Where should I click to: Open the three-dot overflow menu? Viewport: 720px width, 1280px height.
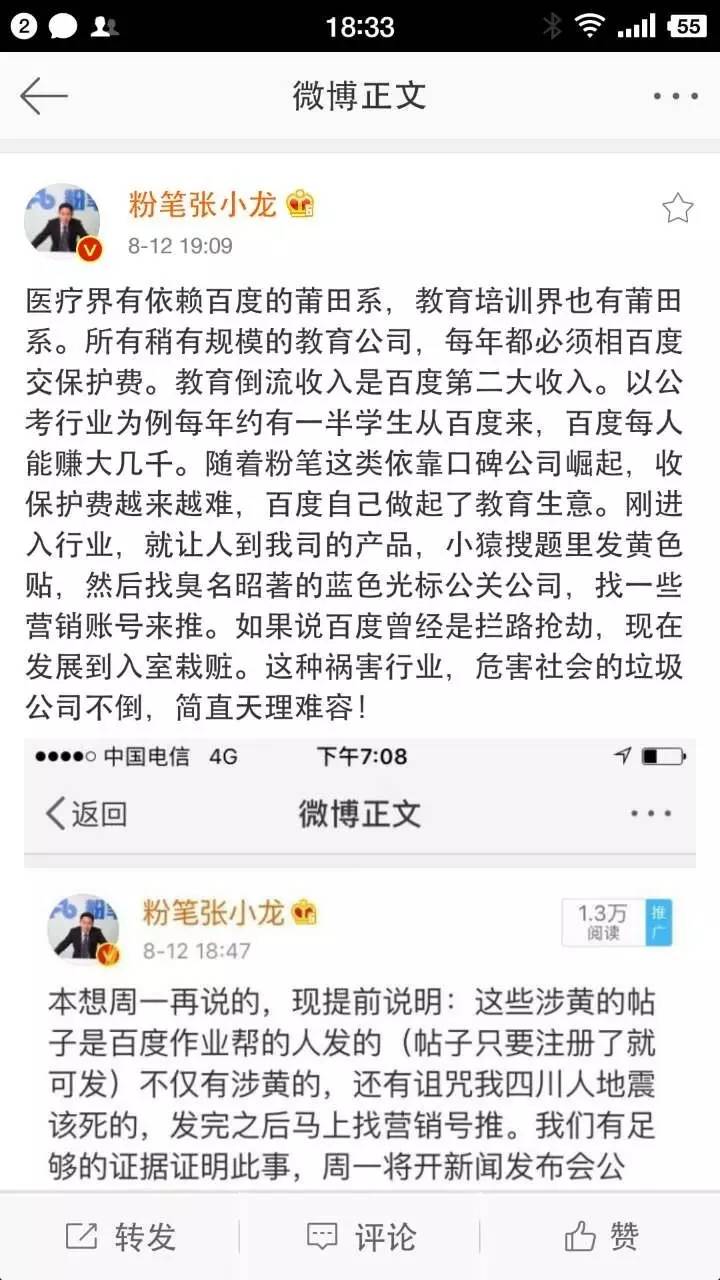pos(675,96)
